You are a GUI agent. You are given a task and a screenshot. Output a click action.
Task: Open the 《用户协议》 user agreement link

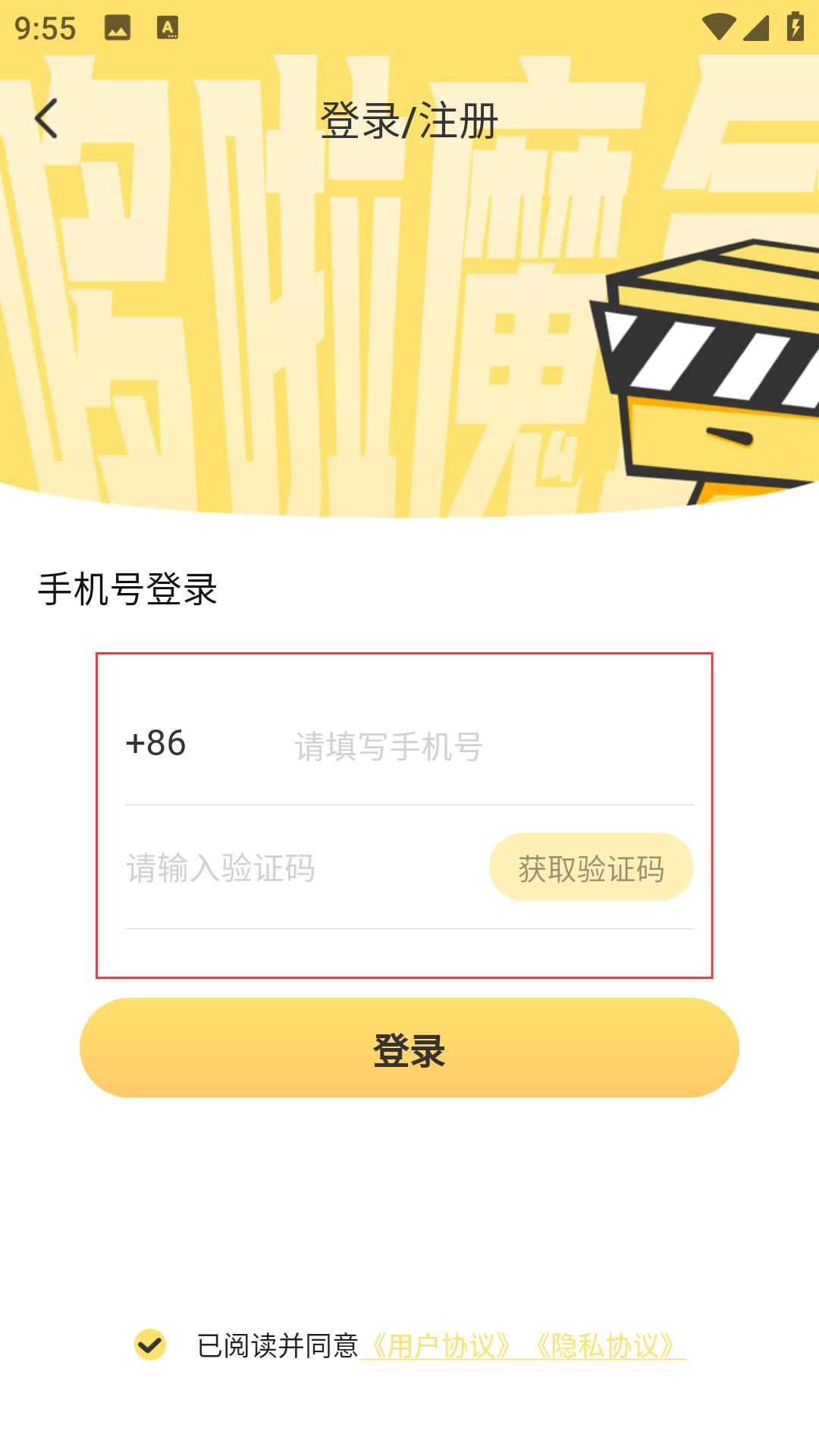point(441,1346)
